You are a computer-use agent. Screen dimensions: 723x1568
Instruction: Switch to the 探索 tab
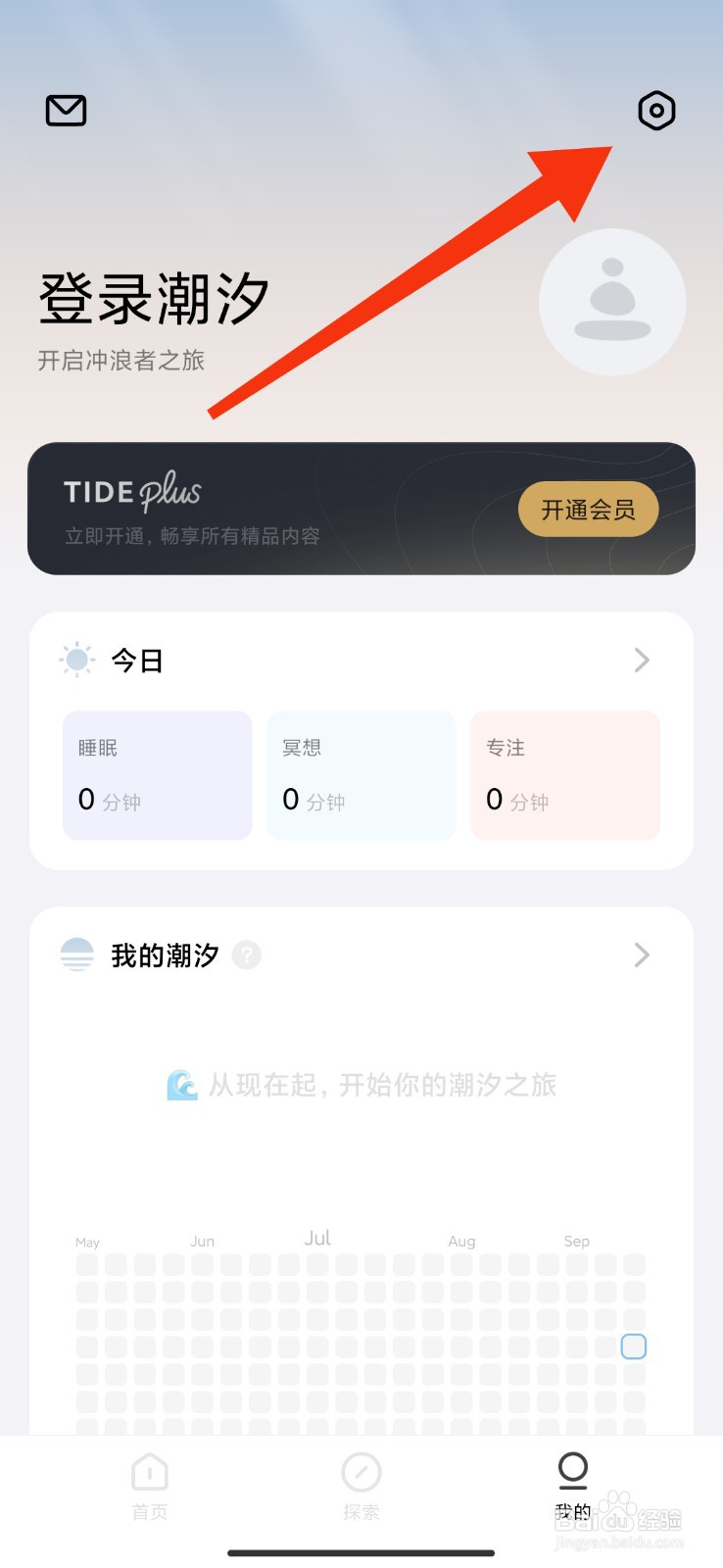pyautogui.click(x=361, y=1487)
